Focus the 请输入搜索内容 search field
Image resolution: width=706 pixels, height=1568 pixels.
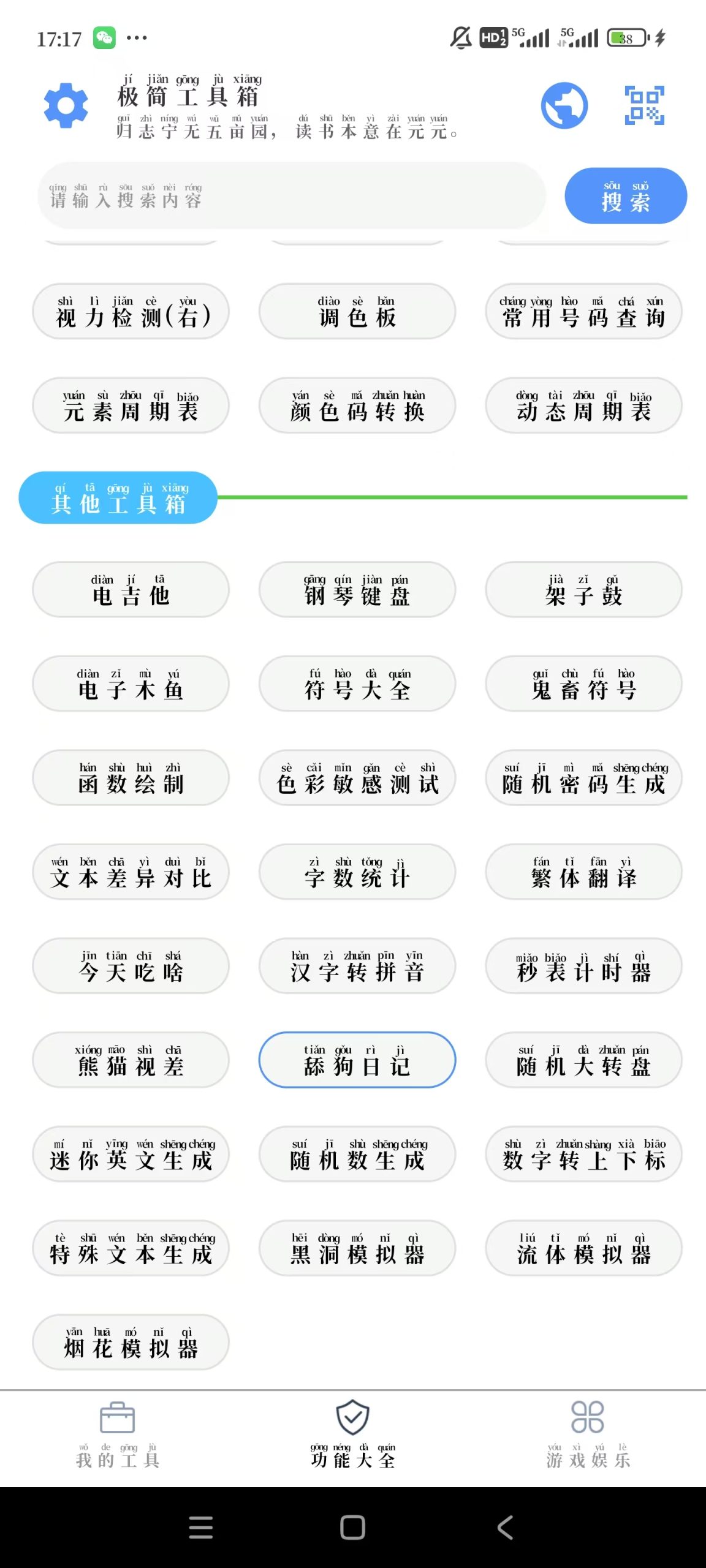coord(292,196)
